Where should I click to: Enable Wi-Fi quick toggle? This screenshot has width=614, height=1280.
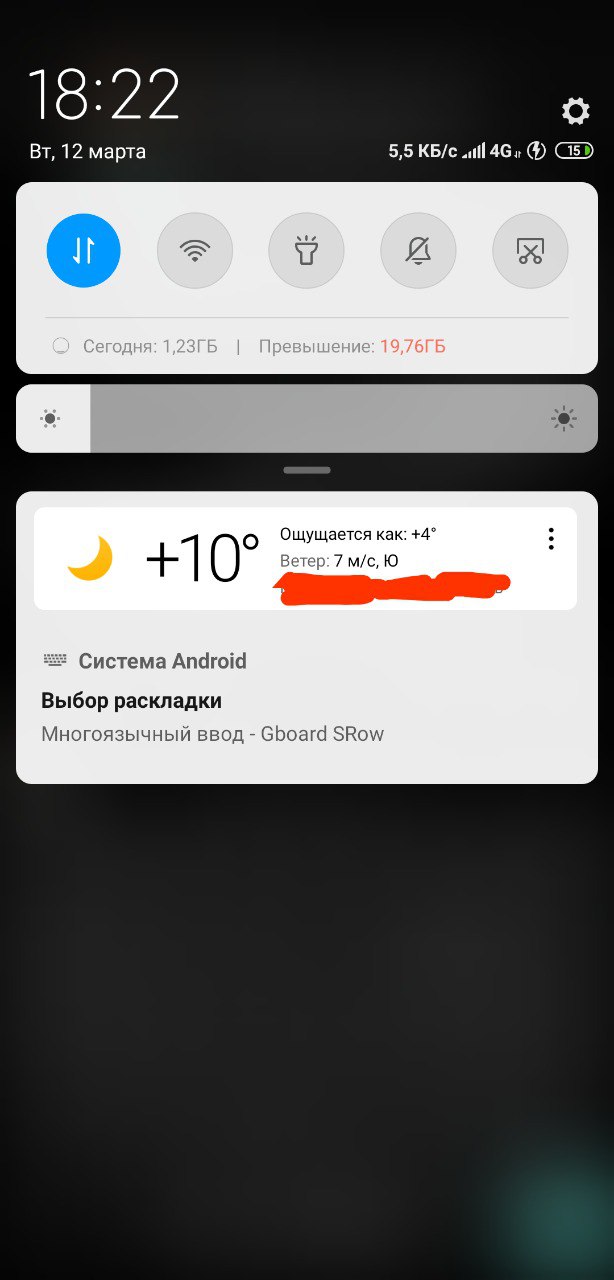click(x=195, y=250)
